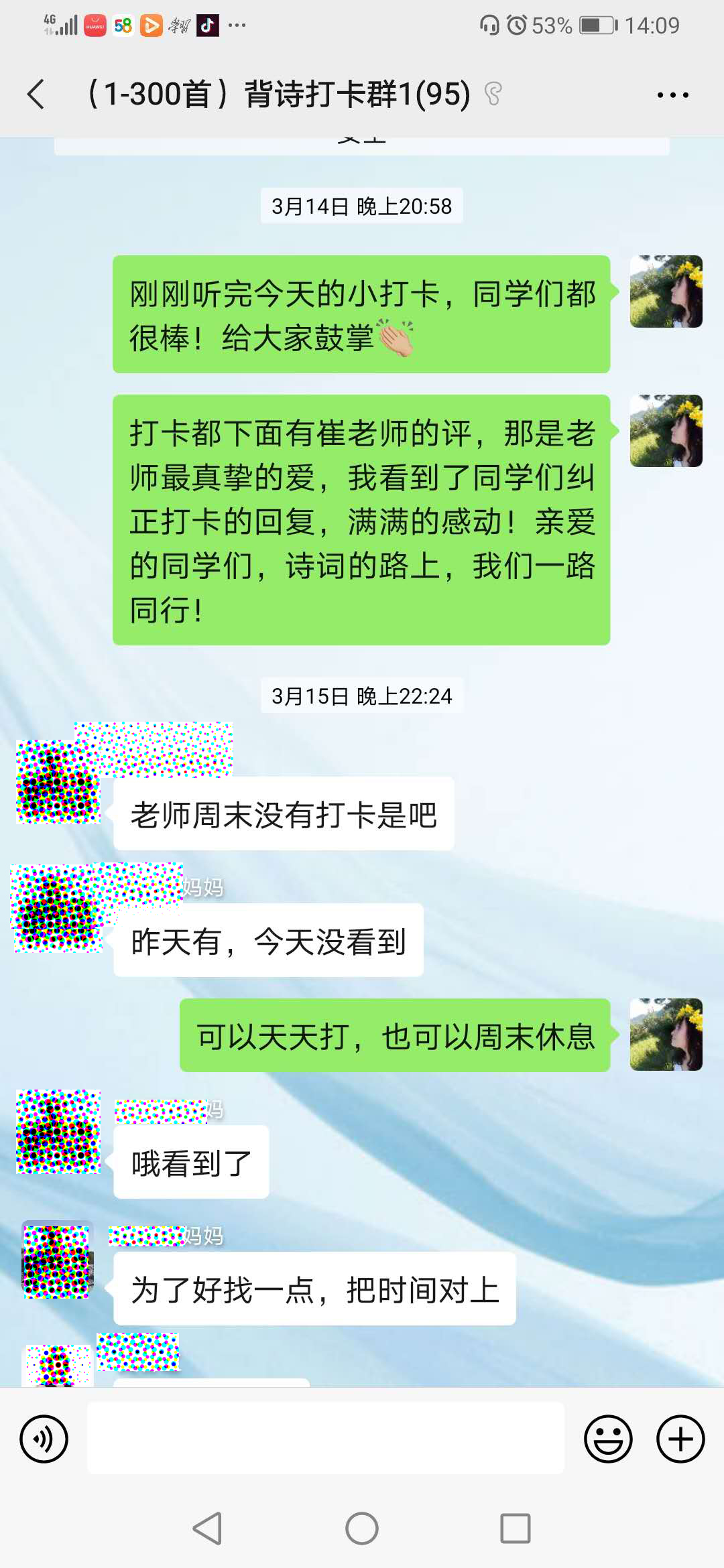Go back from the group chat
This screenshot has width=724, height=1568.
(37, 94)
